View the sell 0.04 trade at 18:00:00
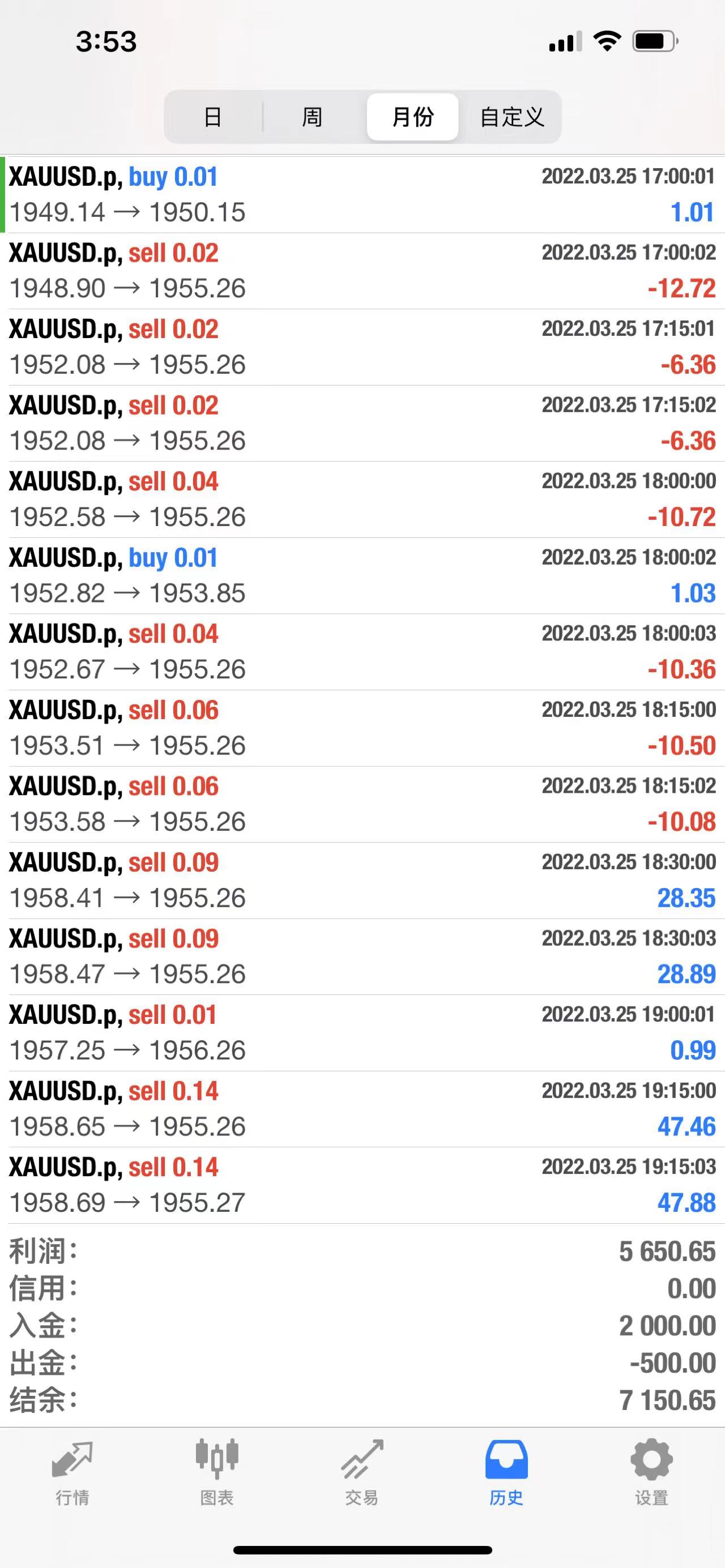 tap(362, 499)
